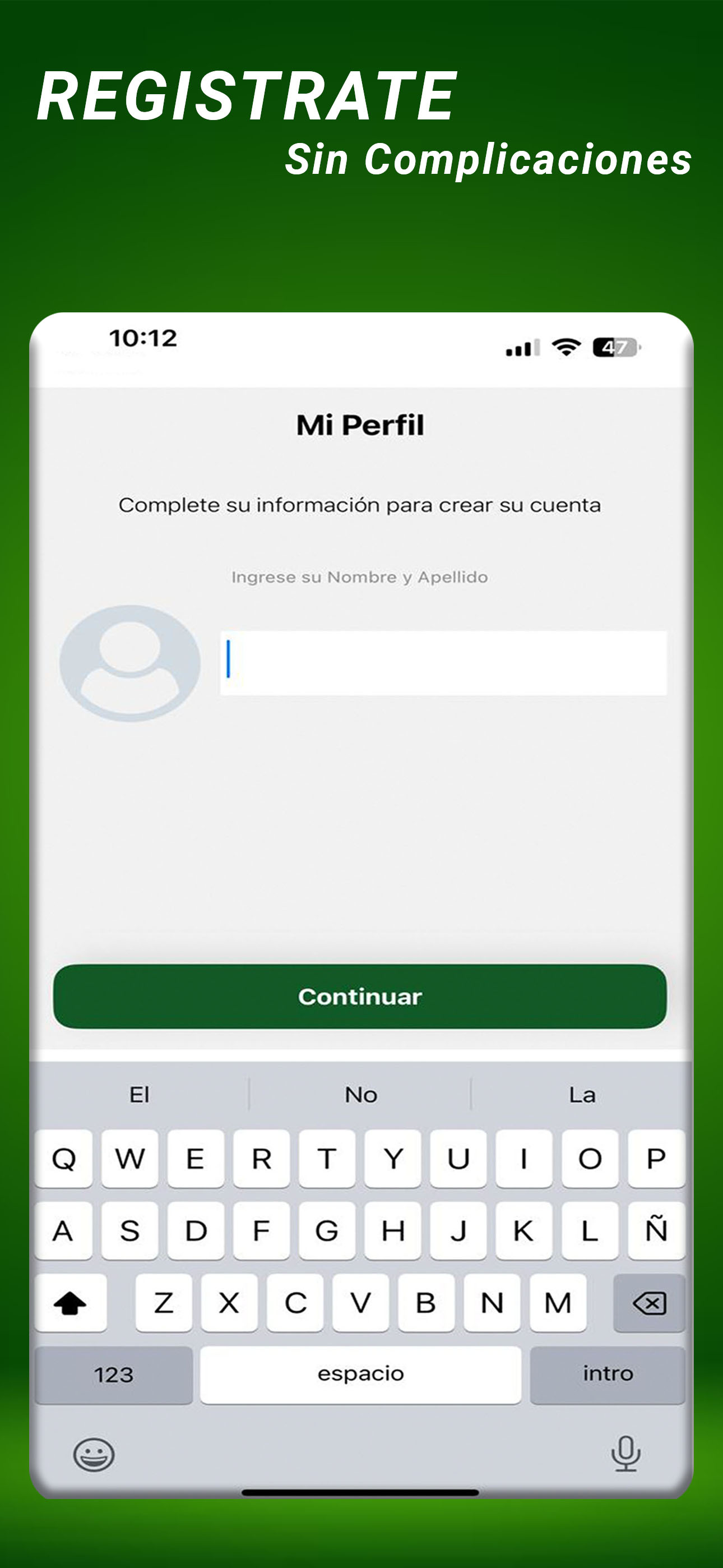Tap the Shift key on the keyboard
723x1568 pixels.
coord(71,1303)
